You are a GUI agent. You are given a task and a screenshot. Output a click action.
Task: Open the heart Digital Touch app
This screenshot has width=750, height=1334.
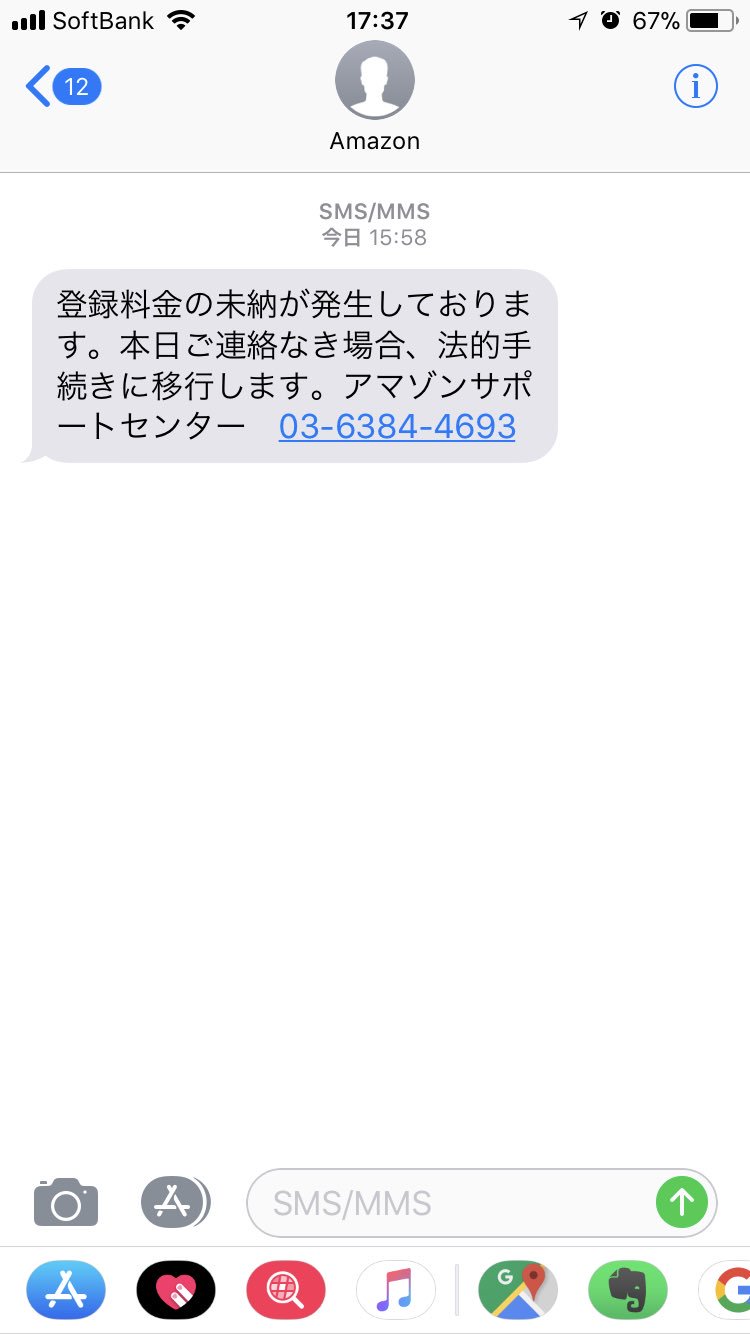click(x=176, y=1290)
